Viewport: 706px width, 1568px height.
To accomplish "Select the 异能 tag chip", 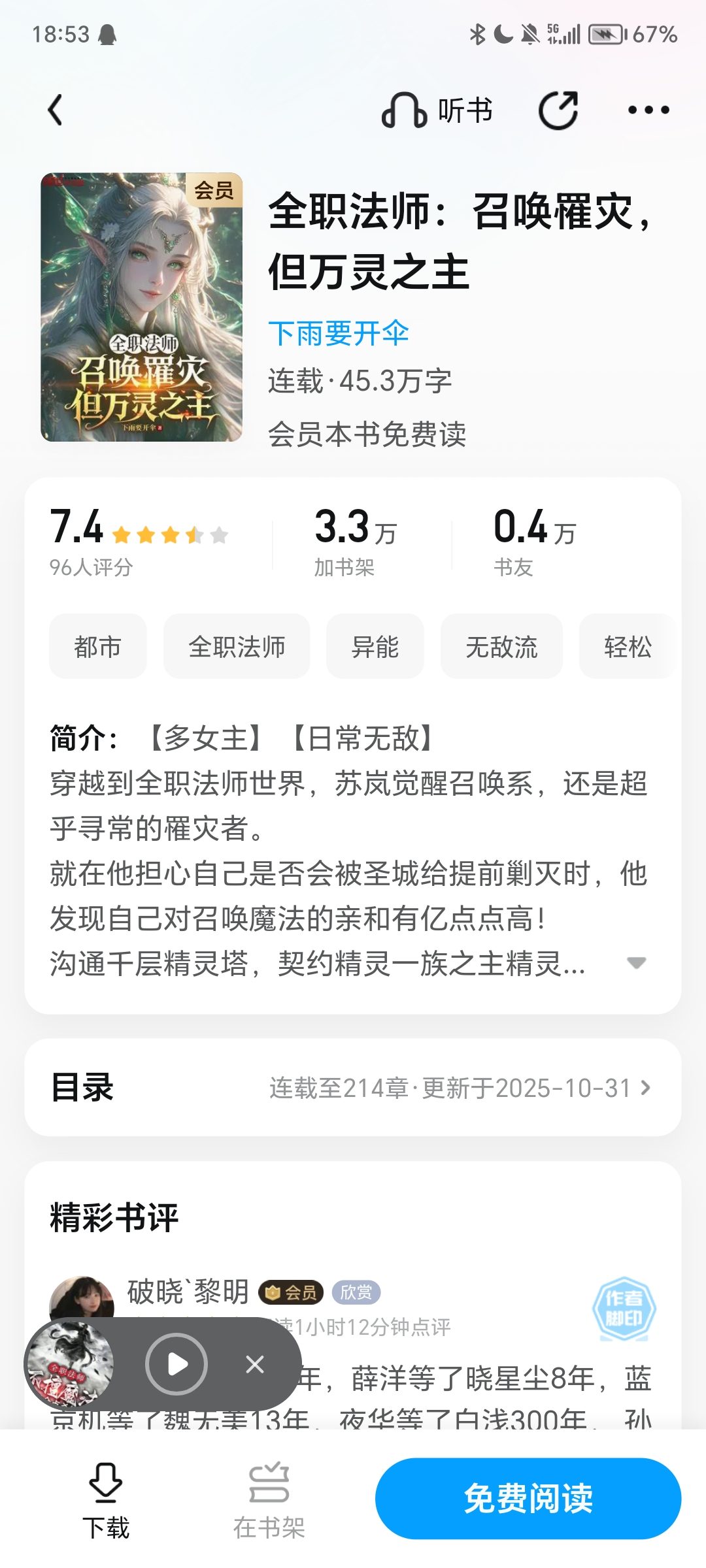I will pos(375,647).
